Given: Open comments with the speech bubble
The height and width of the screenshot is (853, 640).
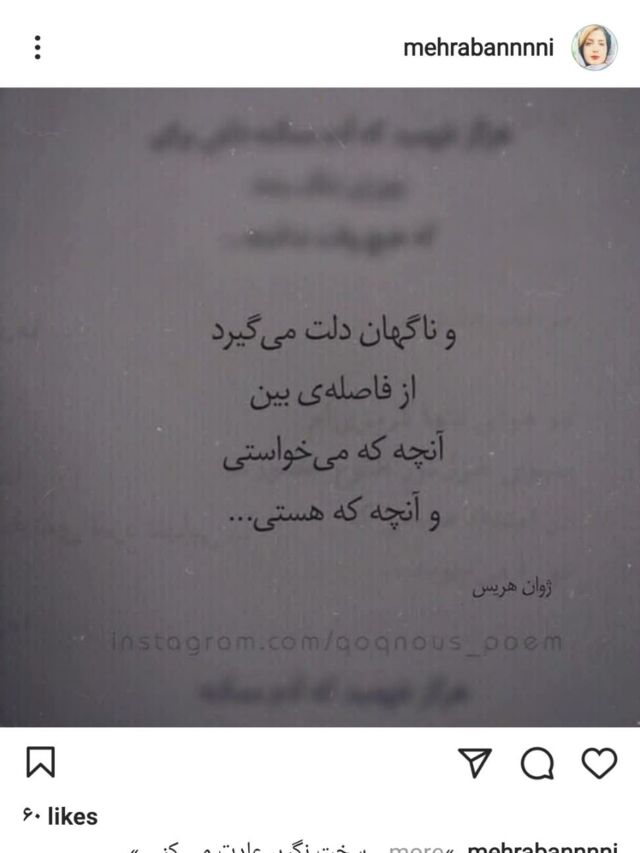Looking at the screenshot, I should click(538, 764).
